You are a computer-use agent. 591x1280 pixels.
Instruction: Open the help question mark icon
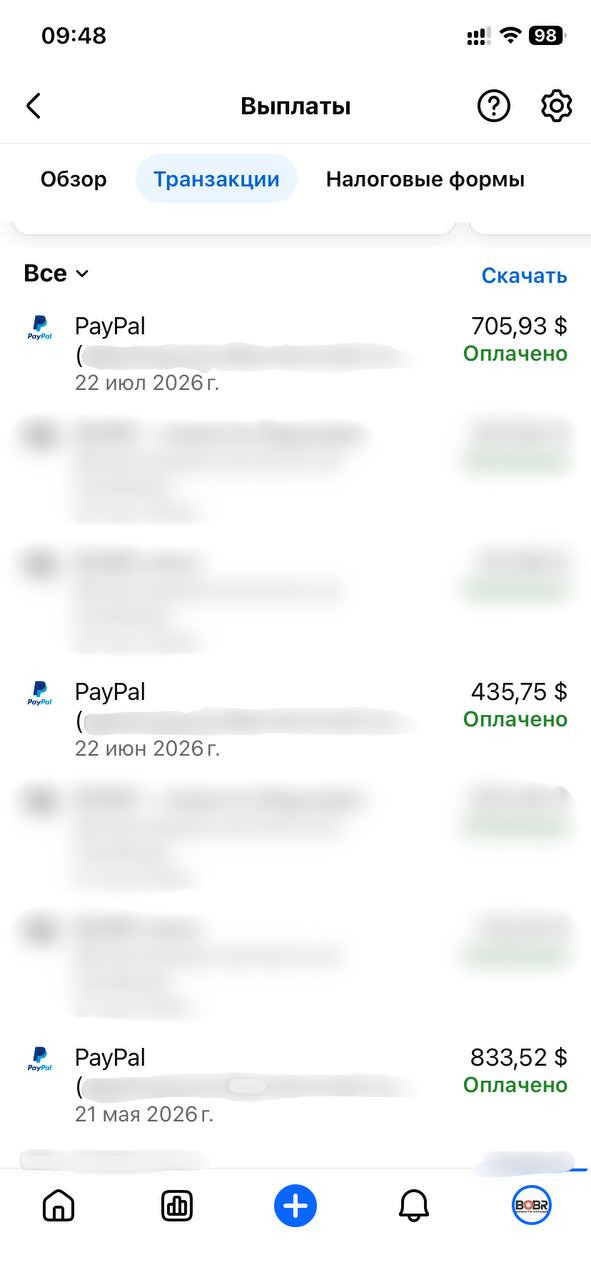493,106
